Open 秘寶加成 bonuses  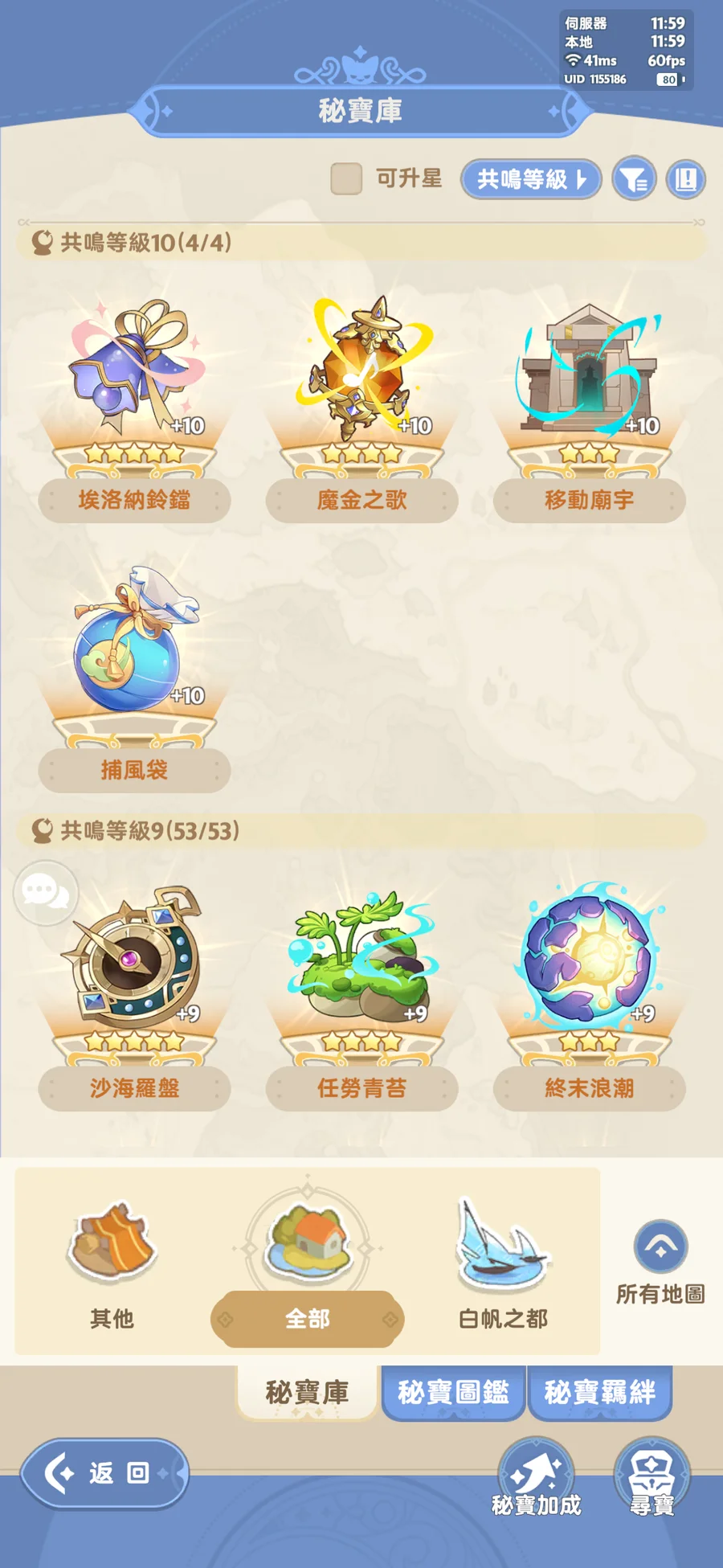(x=536, y=1479)
